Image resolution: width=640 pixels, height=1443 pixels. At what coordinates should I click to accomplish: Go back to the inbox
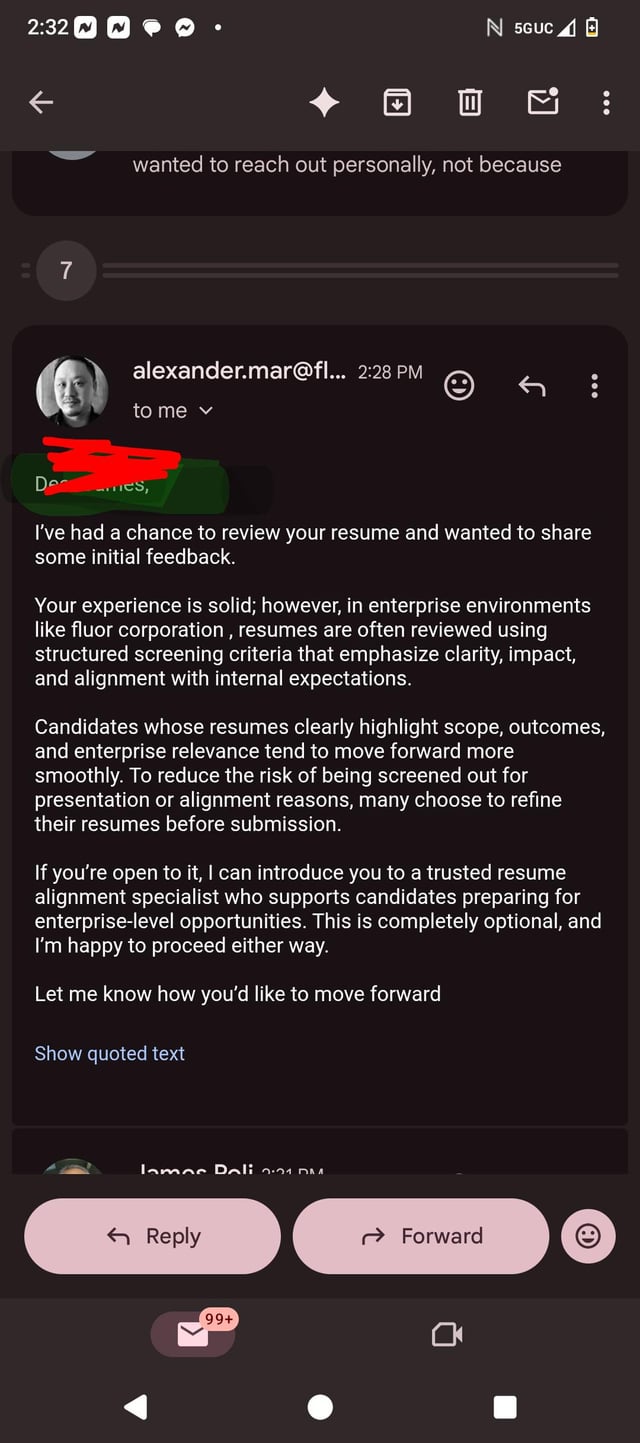41,102
